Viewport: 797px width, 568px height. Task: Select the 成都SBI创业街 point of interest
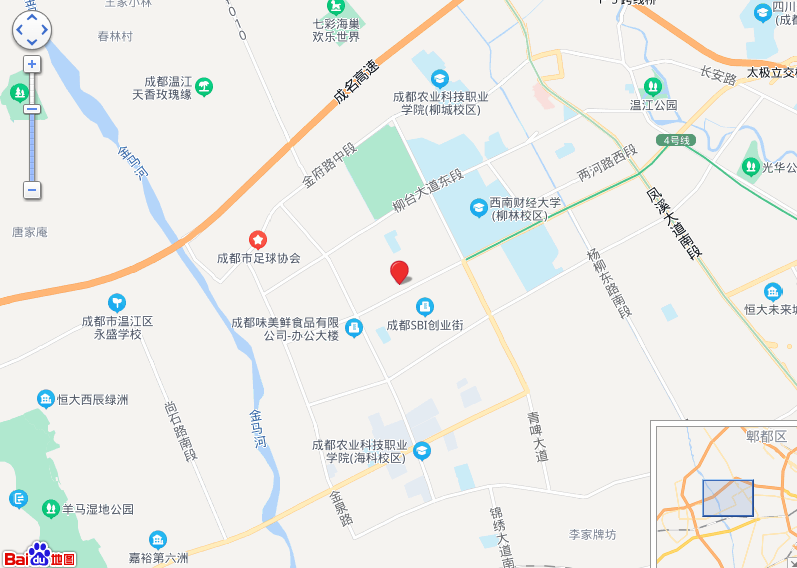coord(425,306)
